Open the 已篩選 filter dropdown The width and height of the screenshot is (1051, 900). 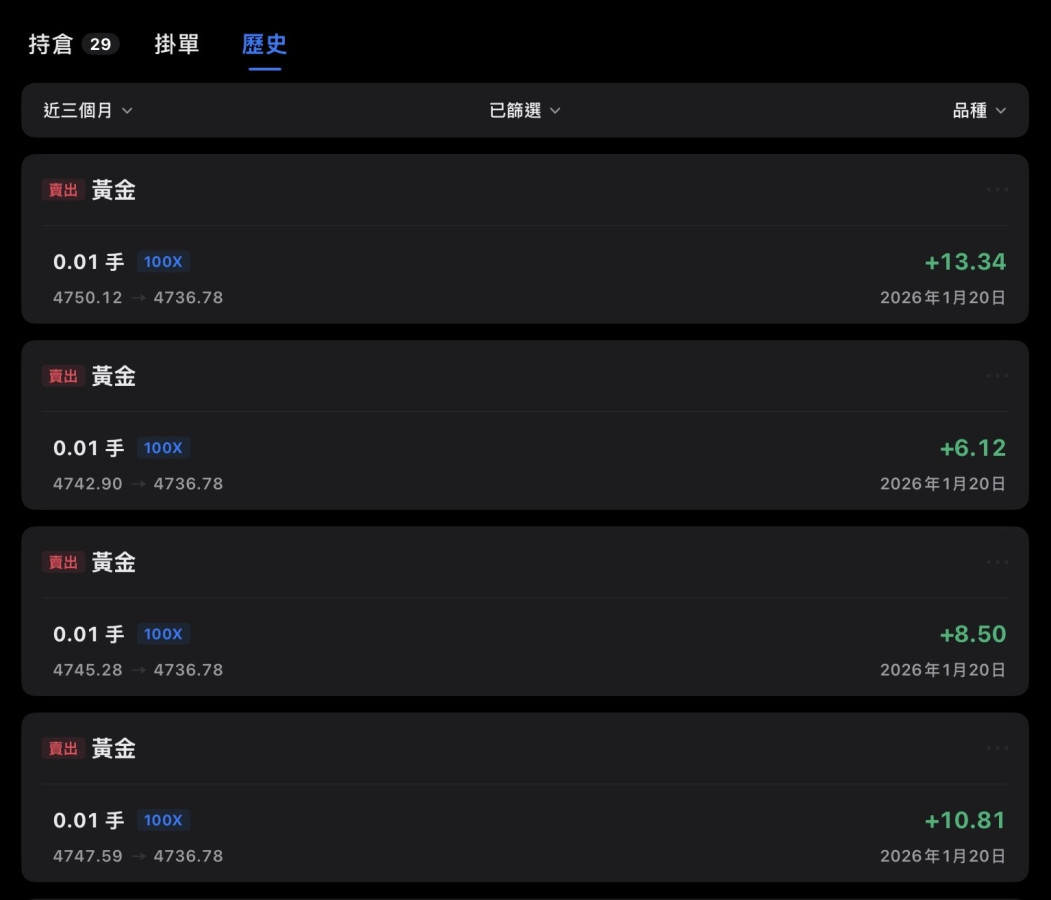524,110
